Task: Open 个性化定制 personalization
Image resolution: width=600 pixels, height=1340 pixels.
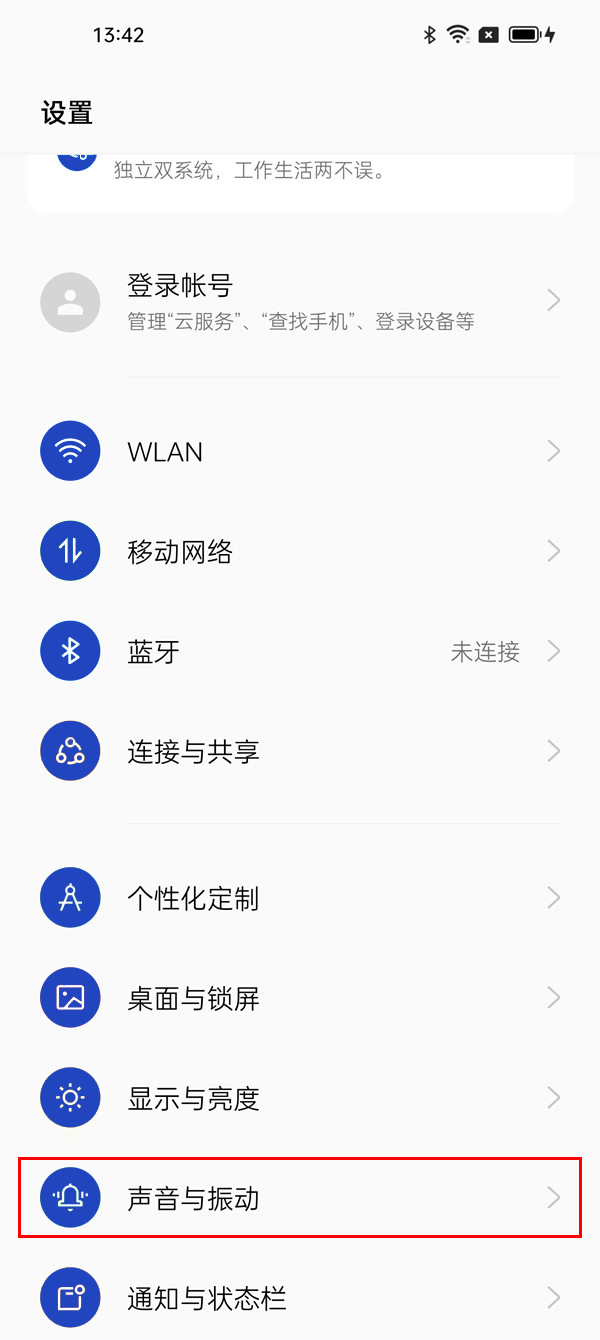Action: click(300, 898)
